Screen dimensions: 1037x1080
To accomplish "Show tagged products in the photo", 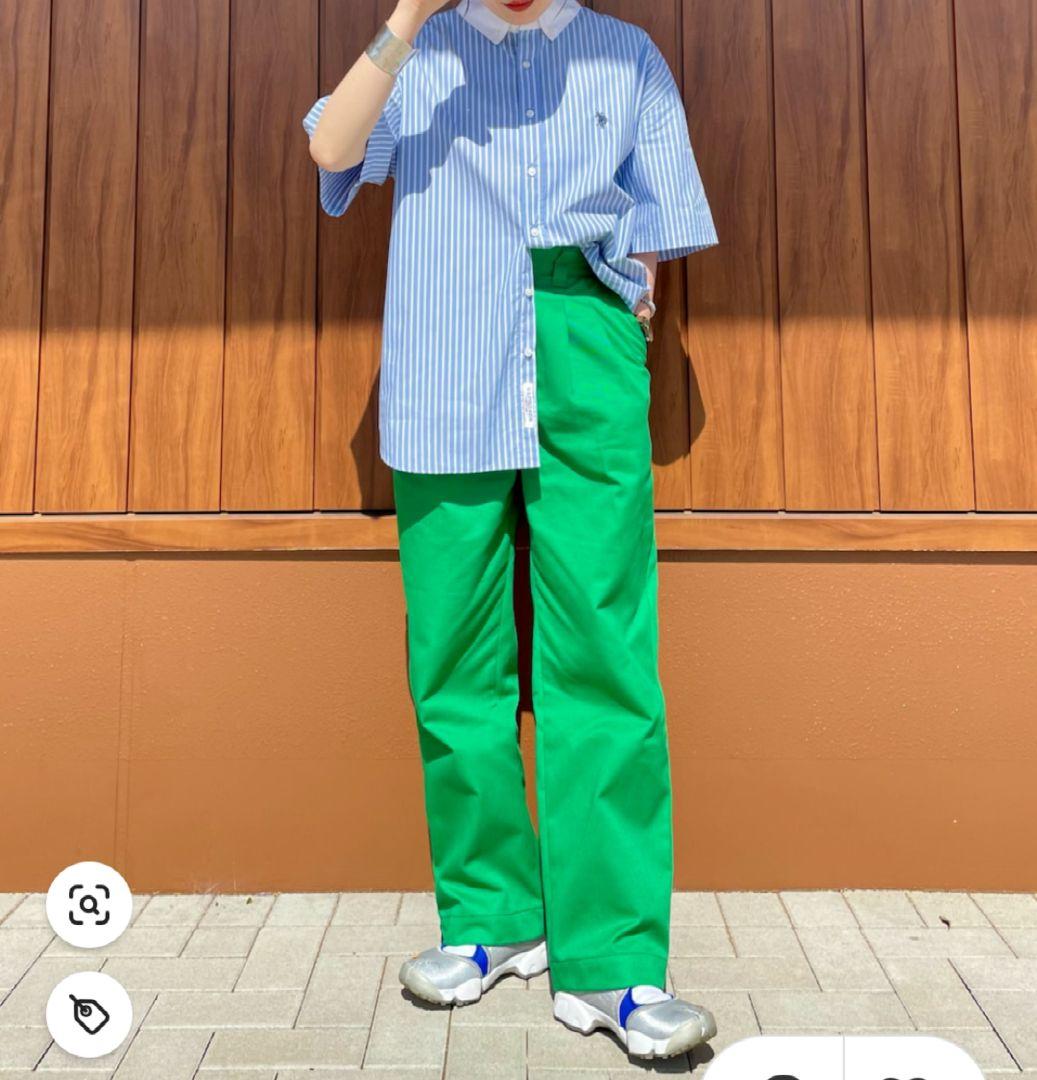I will click(x=89, y=1014).
